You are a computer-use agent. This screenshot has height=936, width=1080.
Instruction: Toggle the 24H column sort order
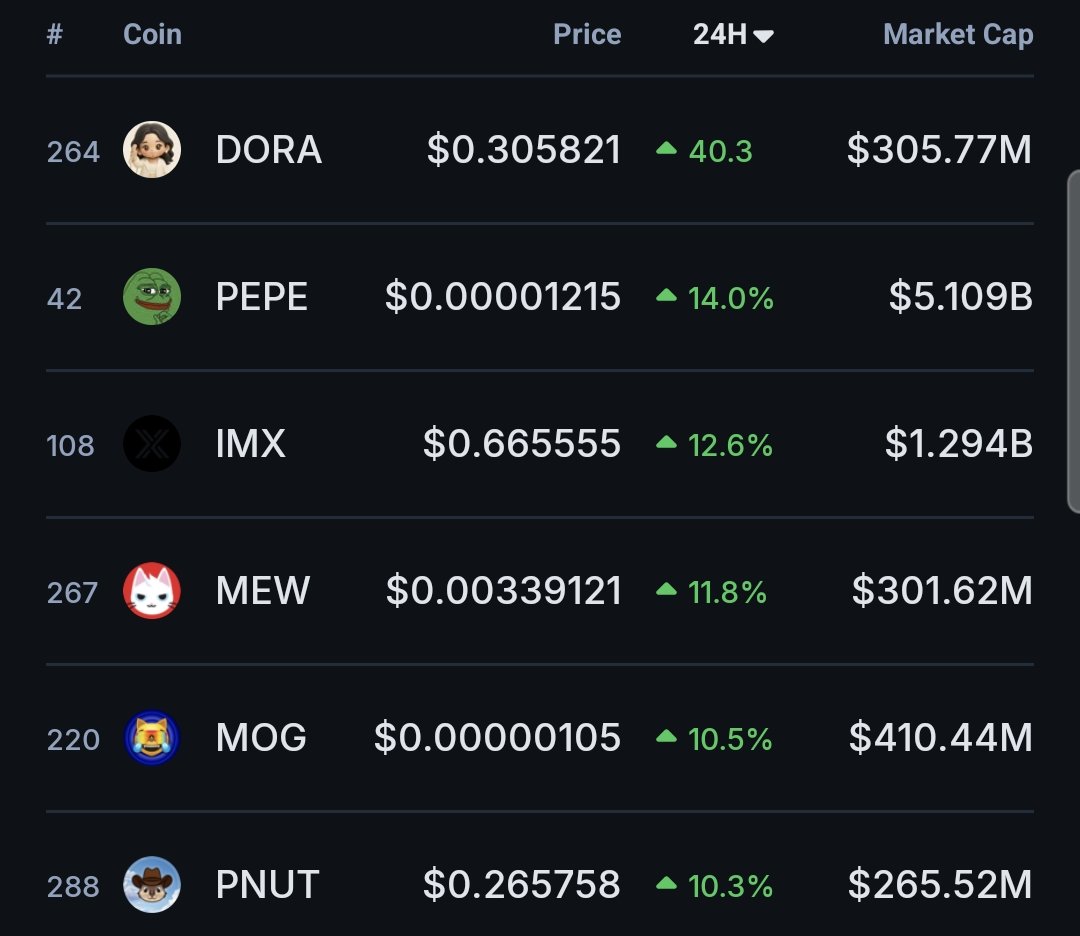[x=732, y=35]
